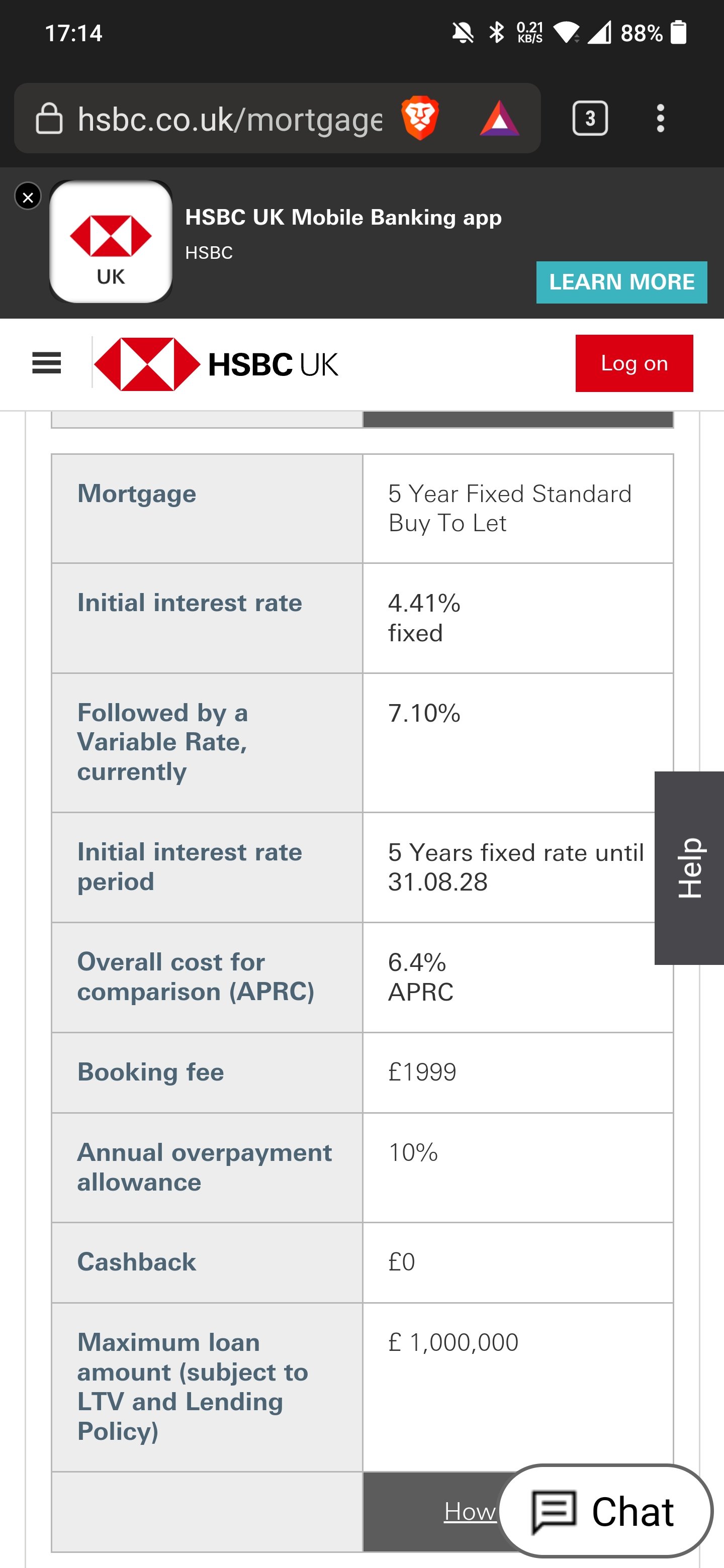Tap LEARN MORE on the app banner
The width and height of the screenshot is (724, 1568).
click(x=622, y=282)
